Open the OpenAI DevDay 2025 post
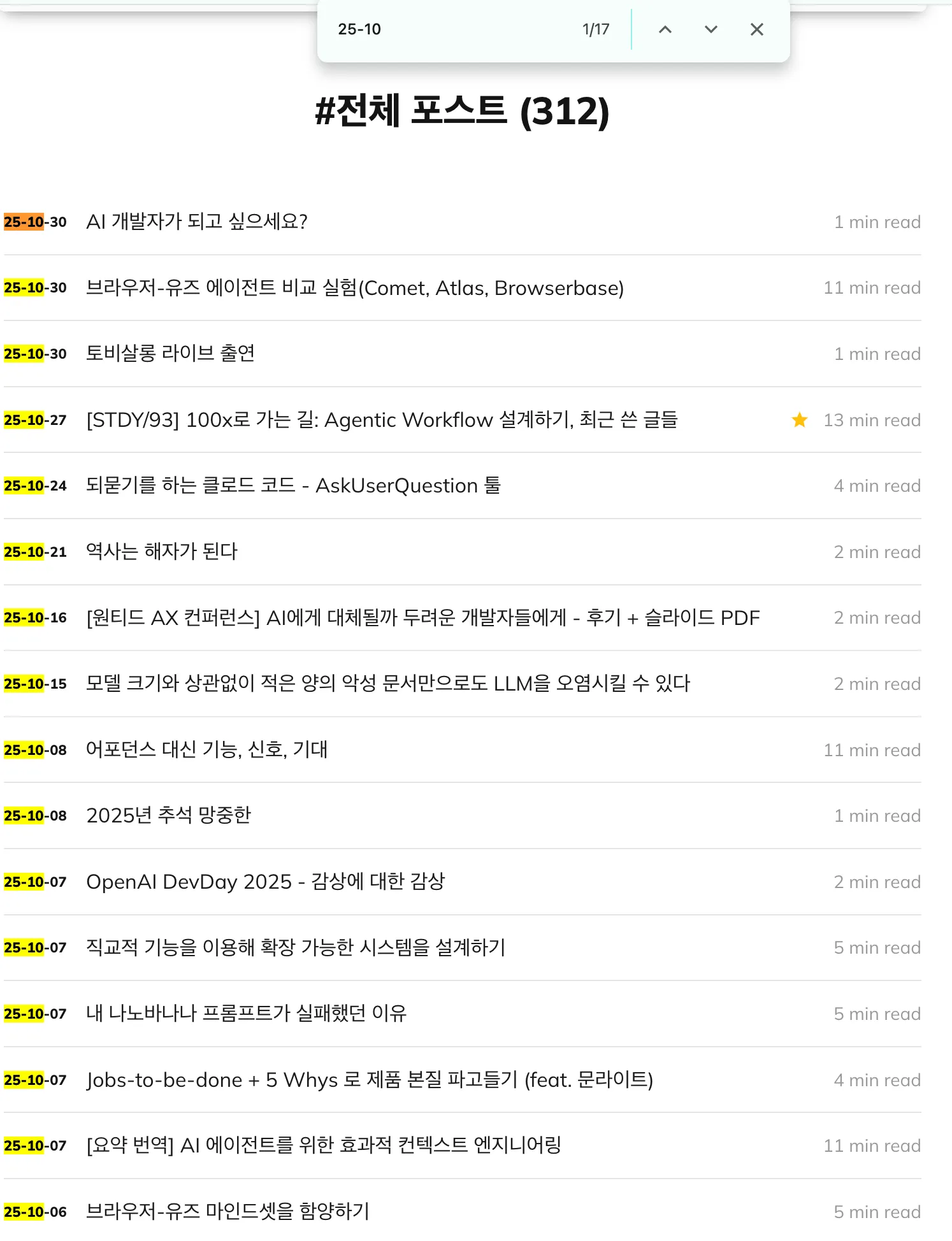The image size is (952, 1241). [266, 882]
